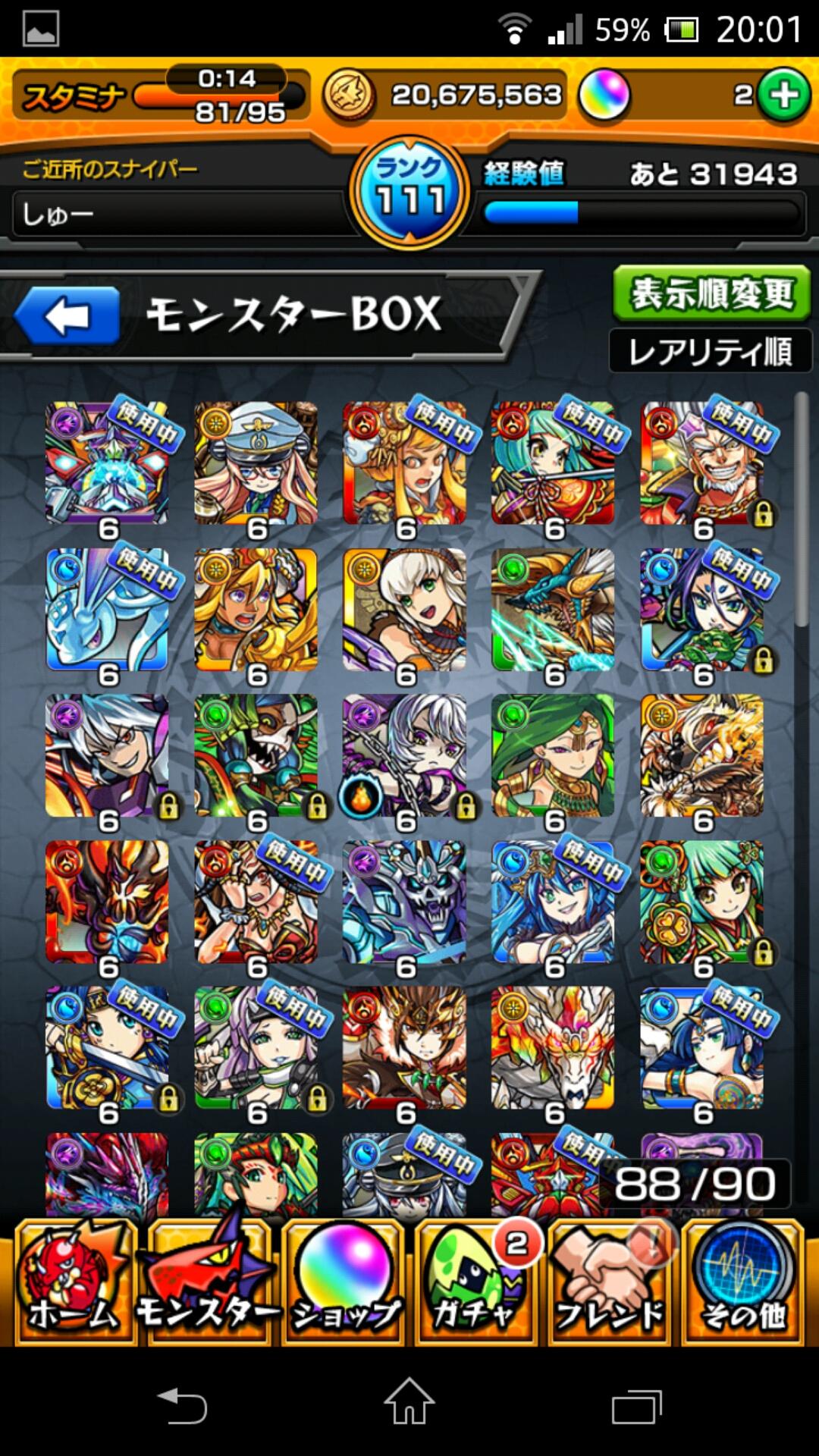
Task: Go to the ガチャ tab
Action: pos(476,1283)
